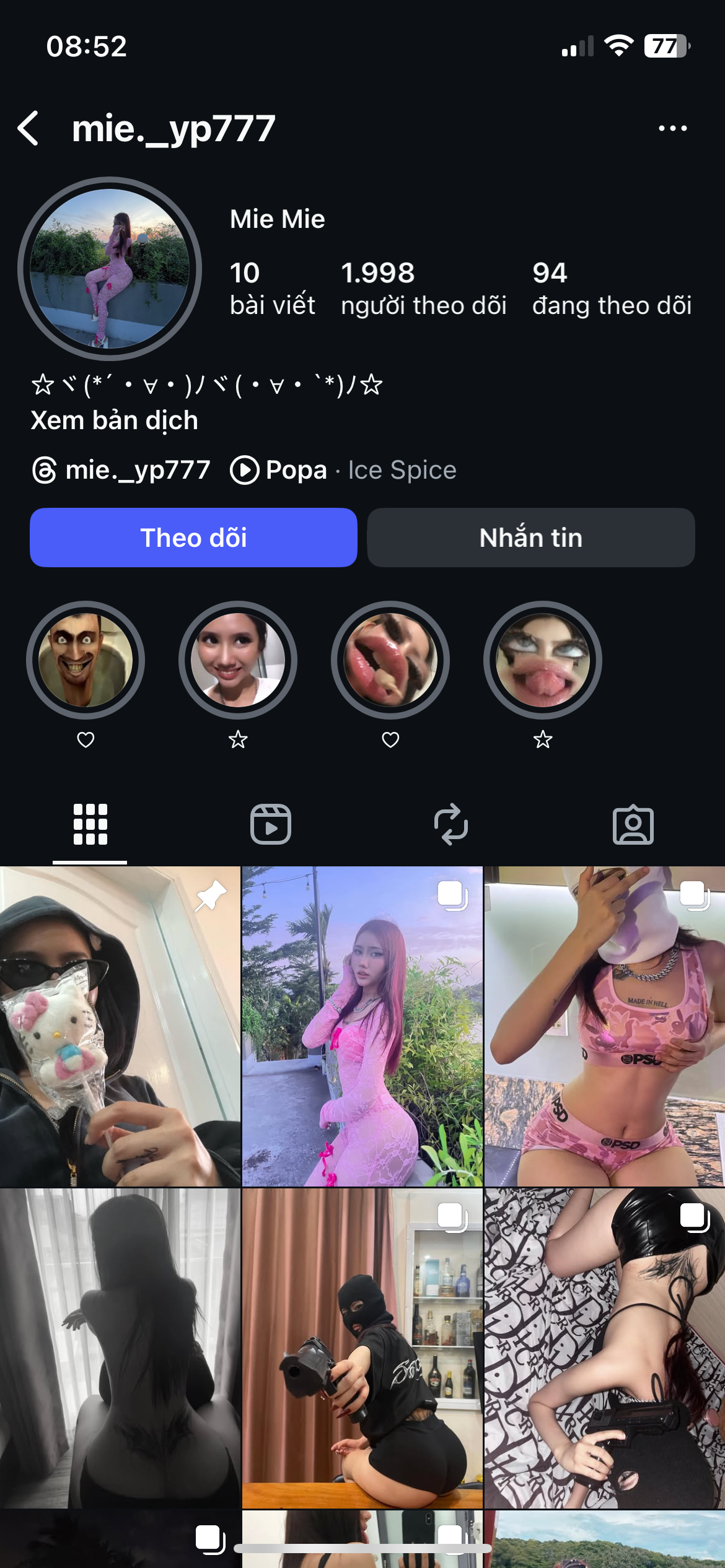Switch to the tagged photos tab
This screenshot has height=1568, width=725.
point(633,824)
